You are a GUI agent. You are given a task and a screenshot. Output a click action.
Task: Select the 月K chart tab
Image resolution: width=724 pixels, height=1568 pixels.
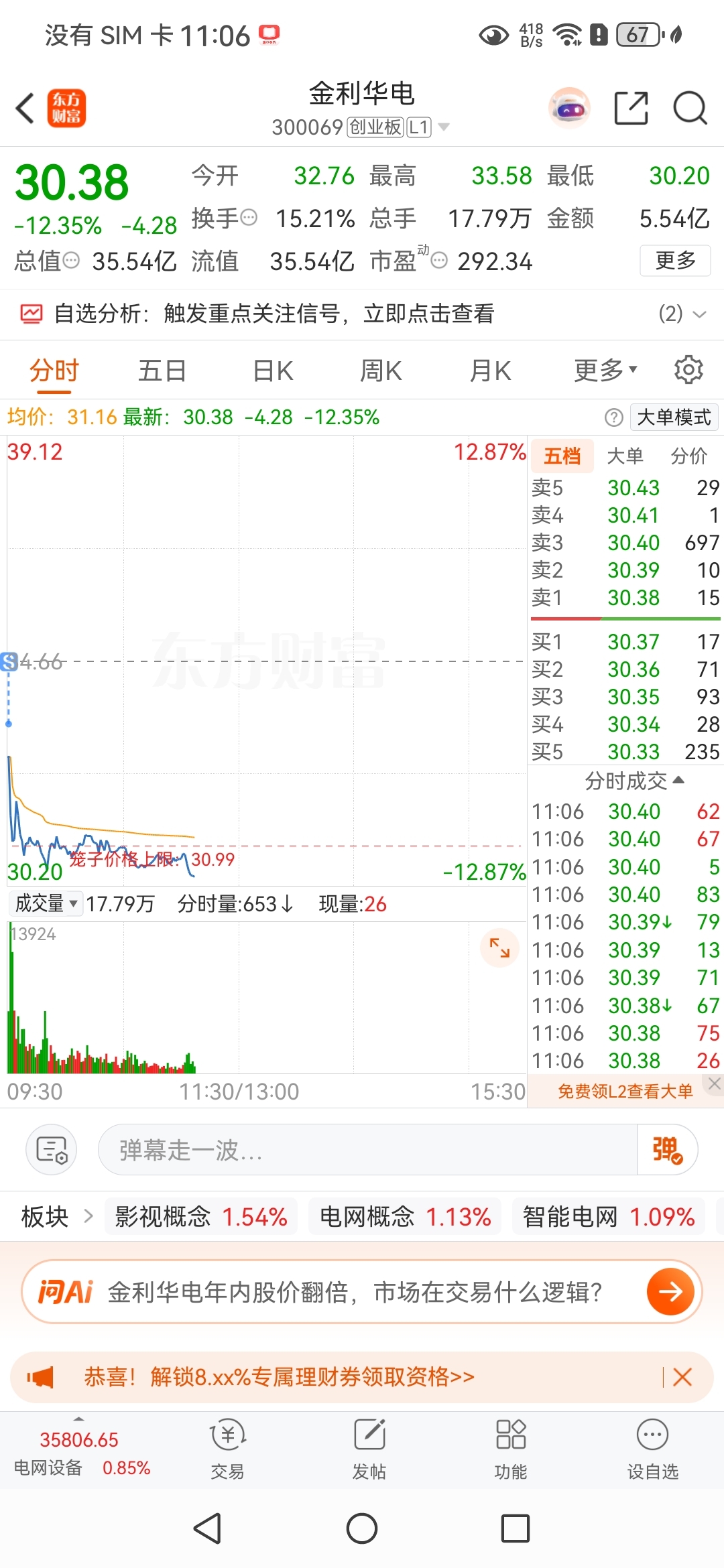(490, 371)
